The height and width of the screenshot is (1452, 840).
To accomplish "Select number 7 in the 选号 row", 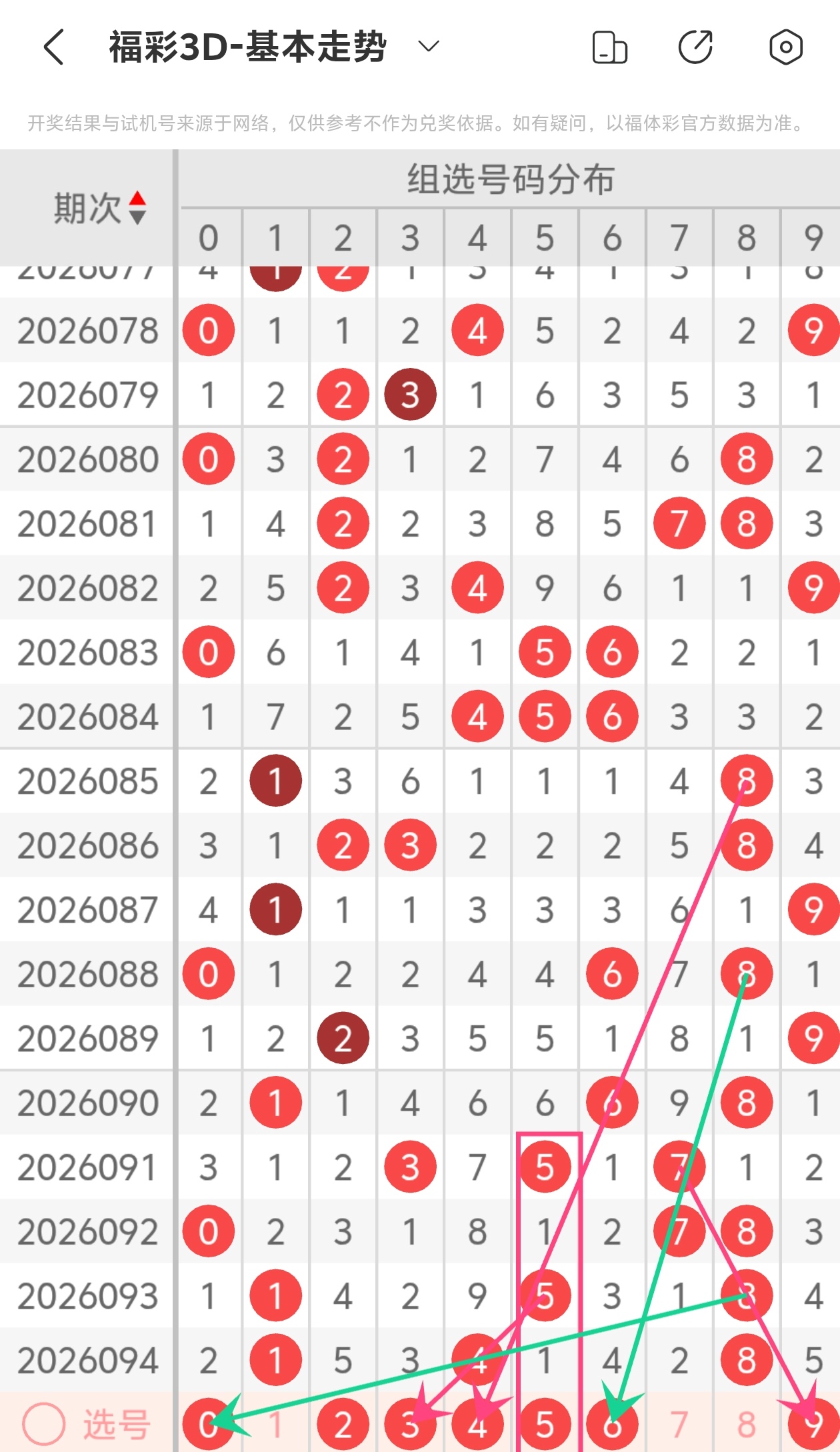I will (x=679, y=1424).
